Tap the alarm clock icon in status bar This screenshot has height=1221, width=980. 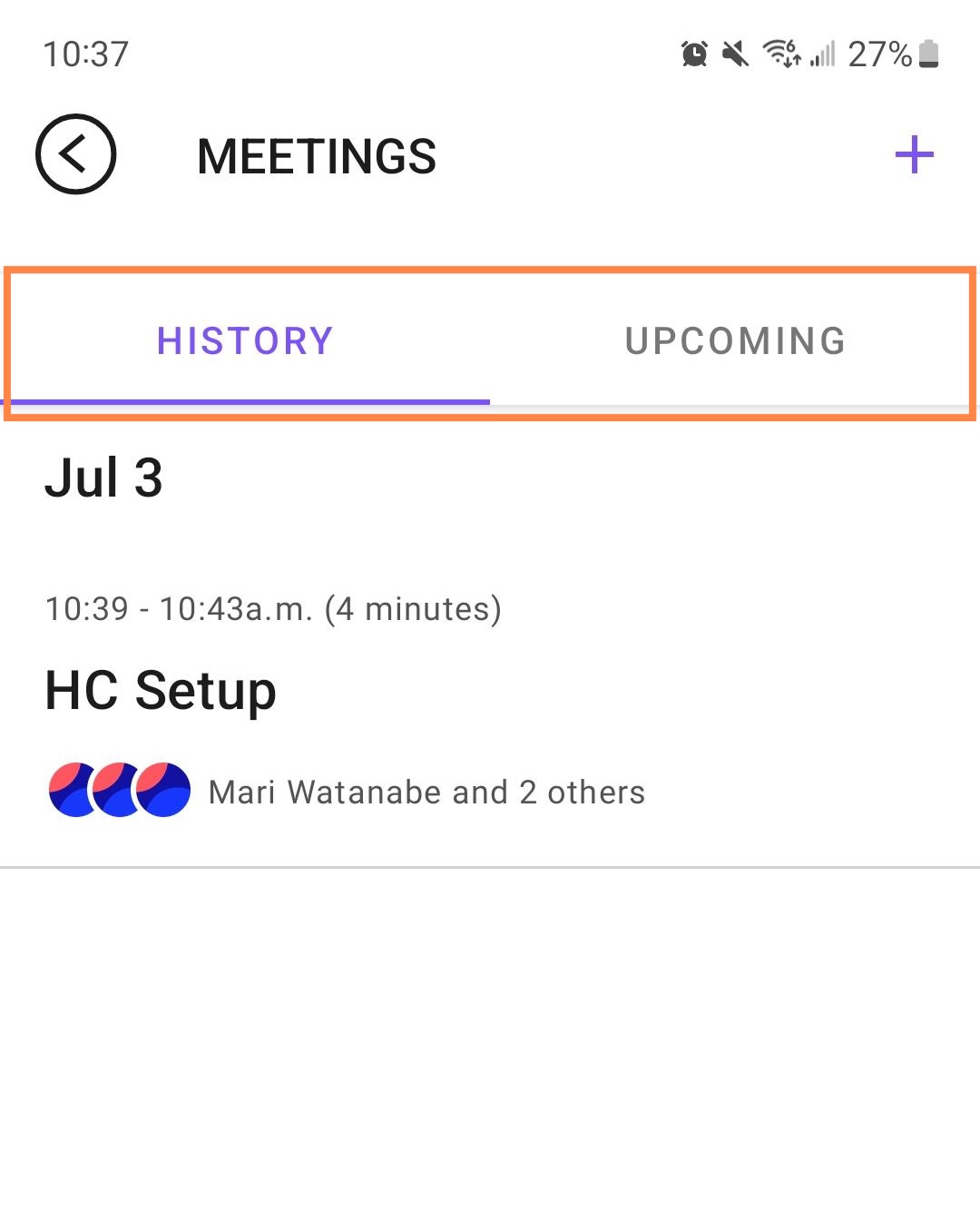(694, 54)
